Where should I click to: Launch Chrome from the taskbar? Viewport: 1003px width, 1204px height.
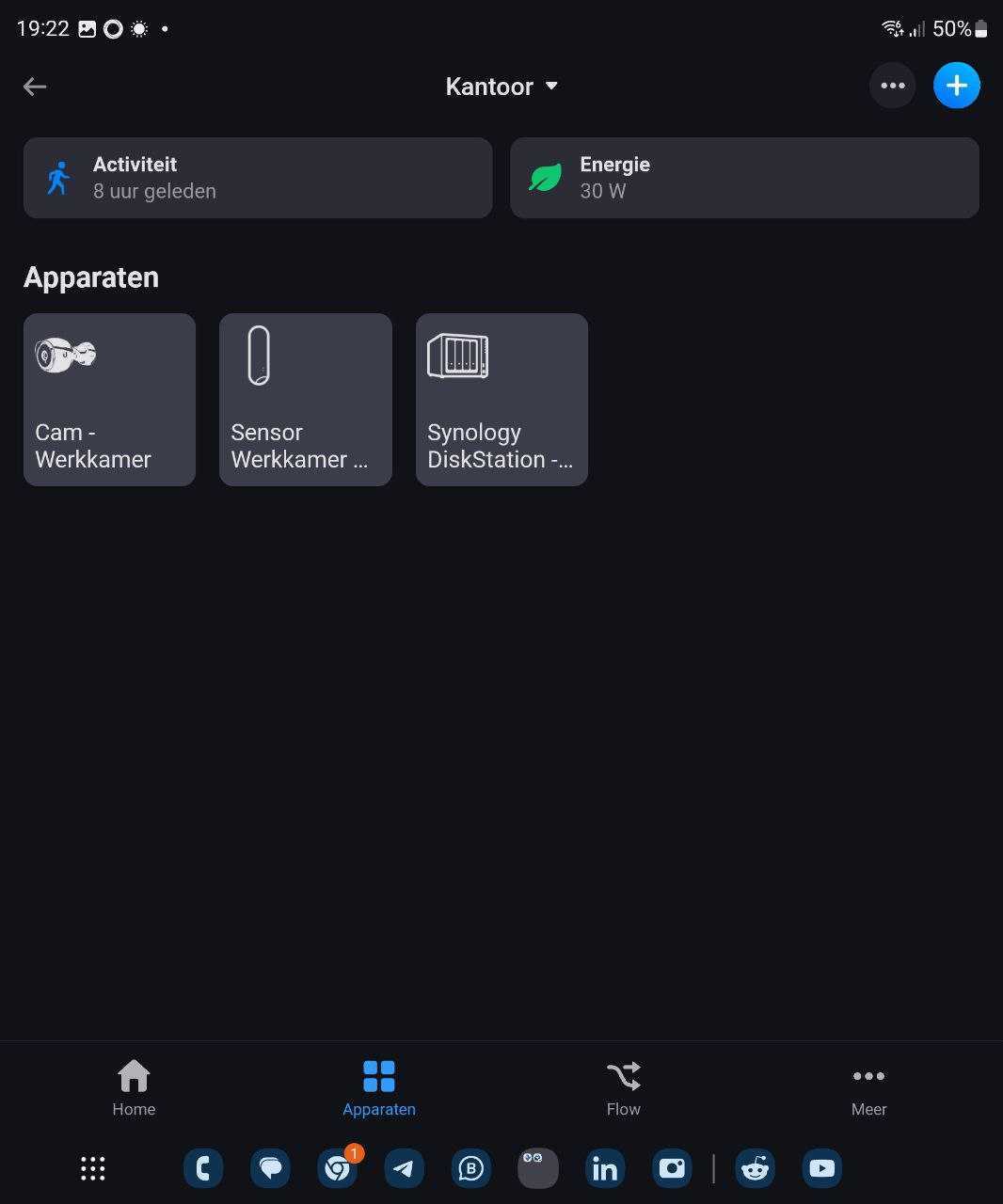click(337, 1168)
